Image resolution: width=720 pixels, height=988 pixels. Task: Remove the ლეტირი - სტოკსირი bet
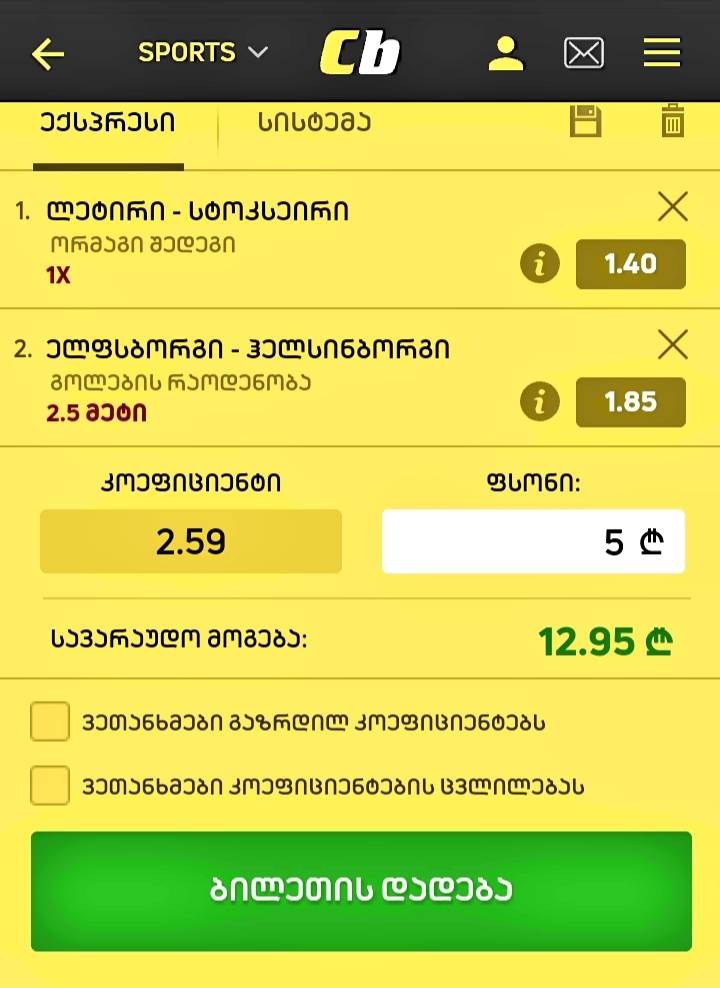tap(673, 207)
